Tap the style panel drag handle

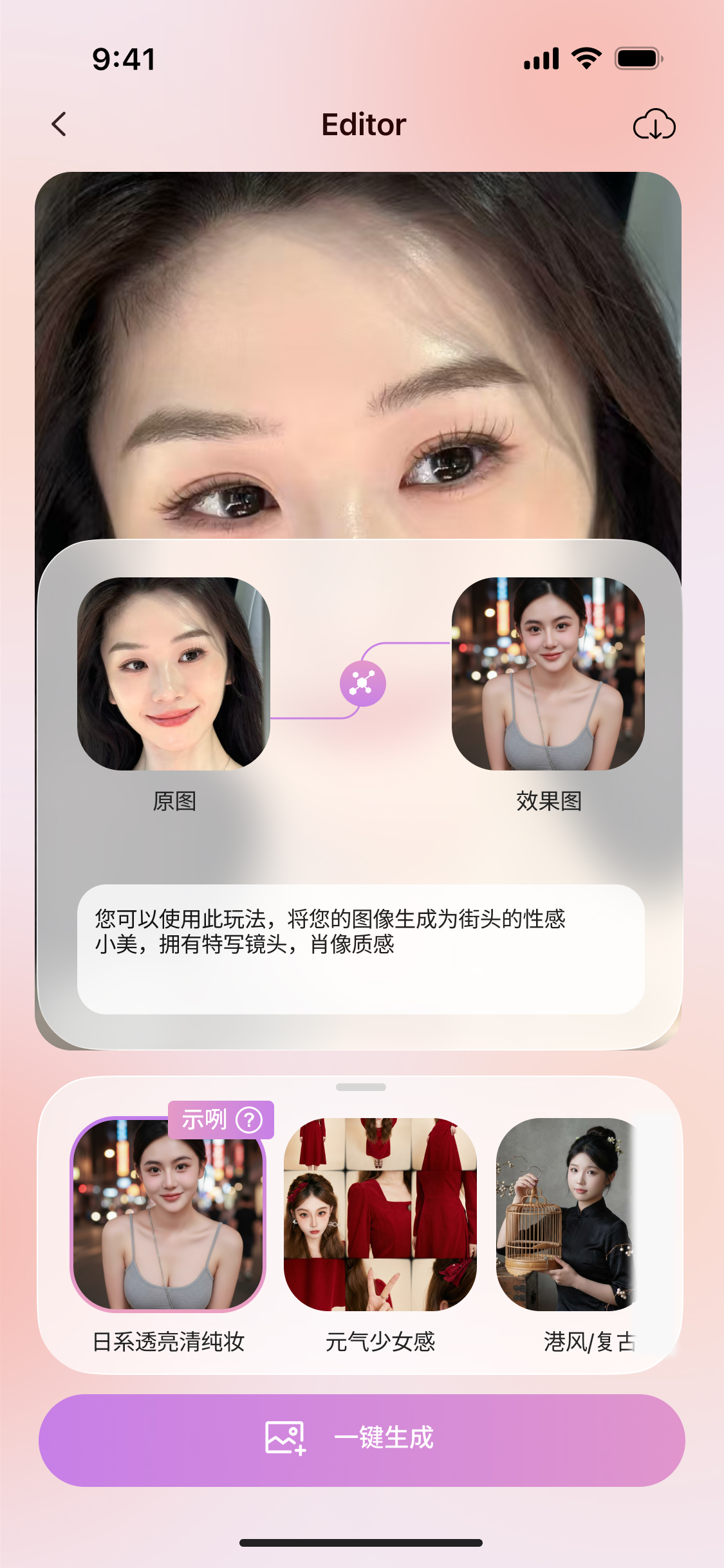361,1087
